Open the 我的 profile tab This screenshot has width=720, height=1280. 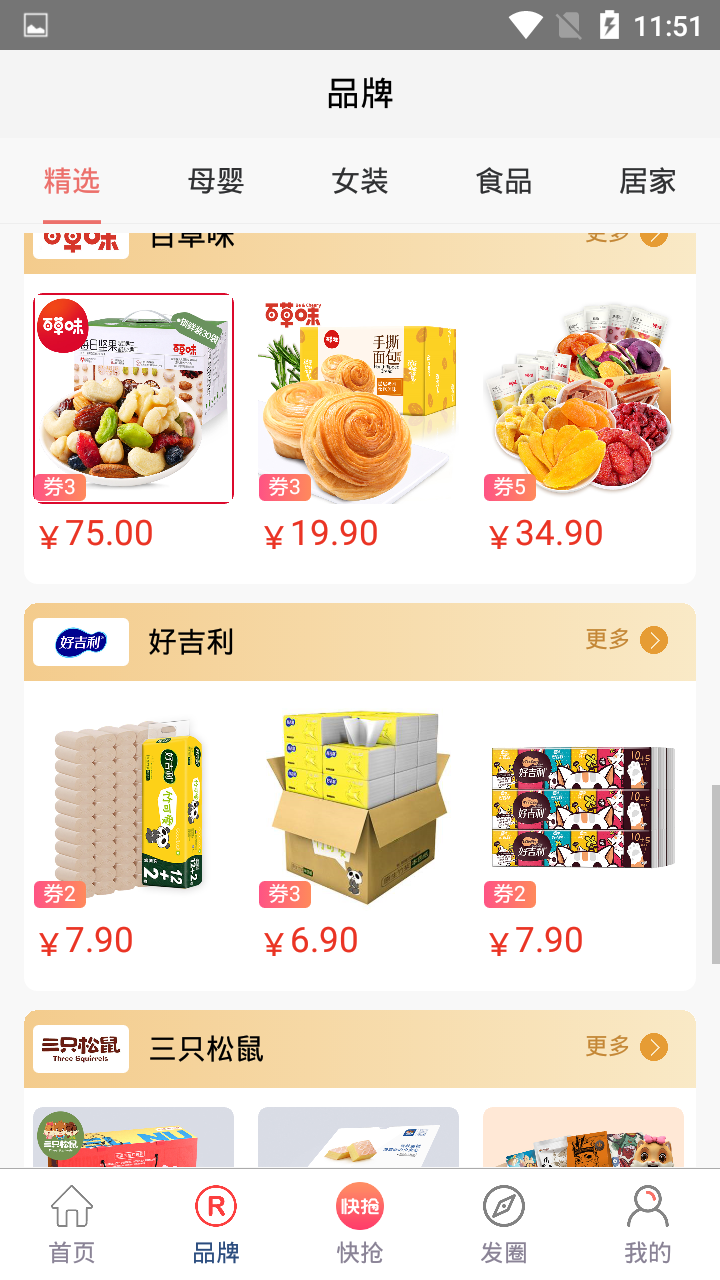[647, 1224]
